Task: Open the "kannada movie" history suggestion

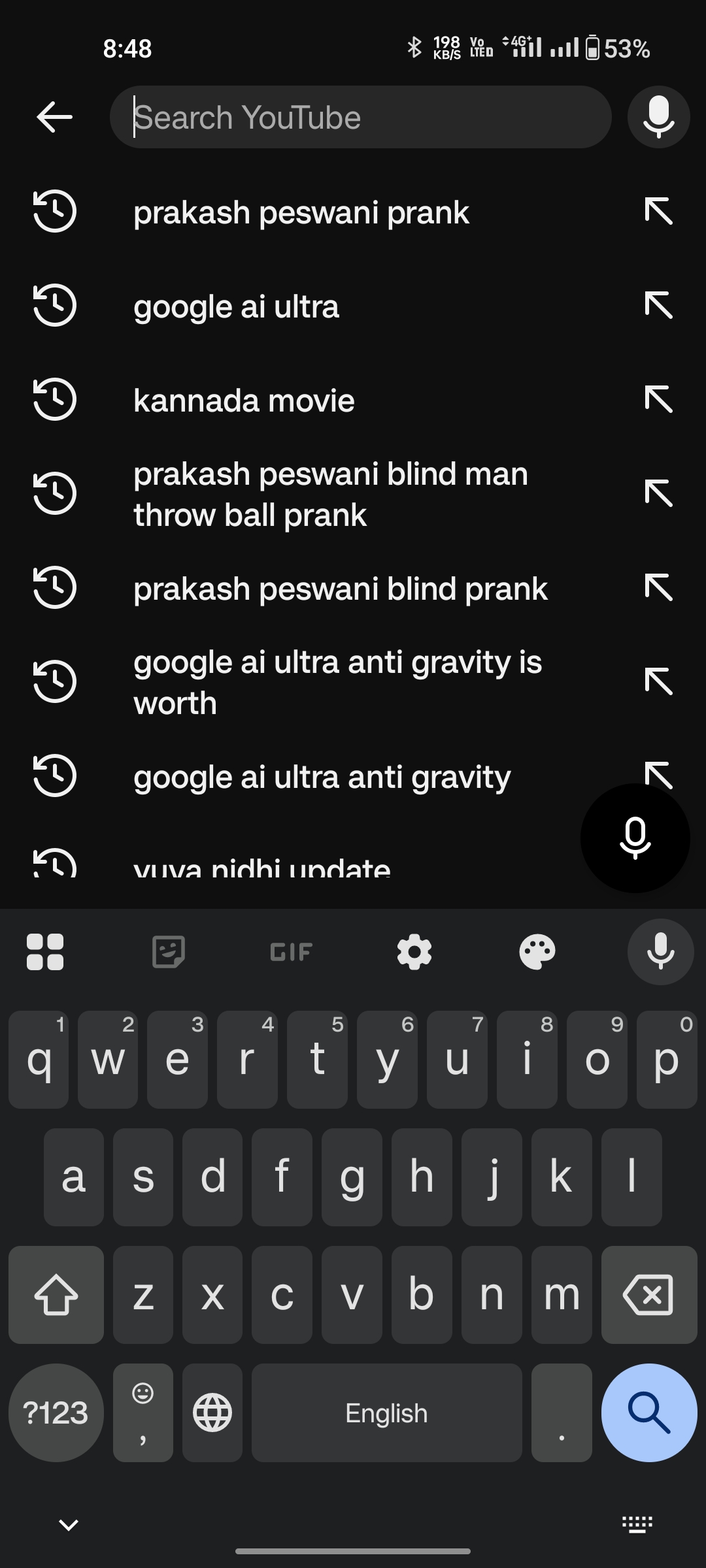Action: click(x=244, y=400)
